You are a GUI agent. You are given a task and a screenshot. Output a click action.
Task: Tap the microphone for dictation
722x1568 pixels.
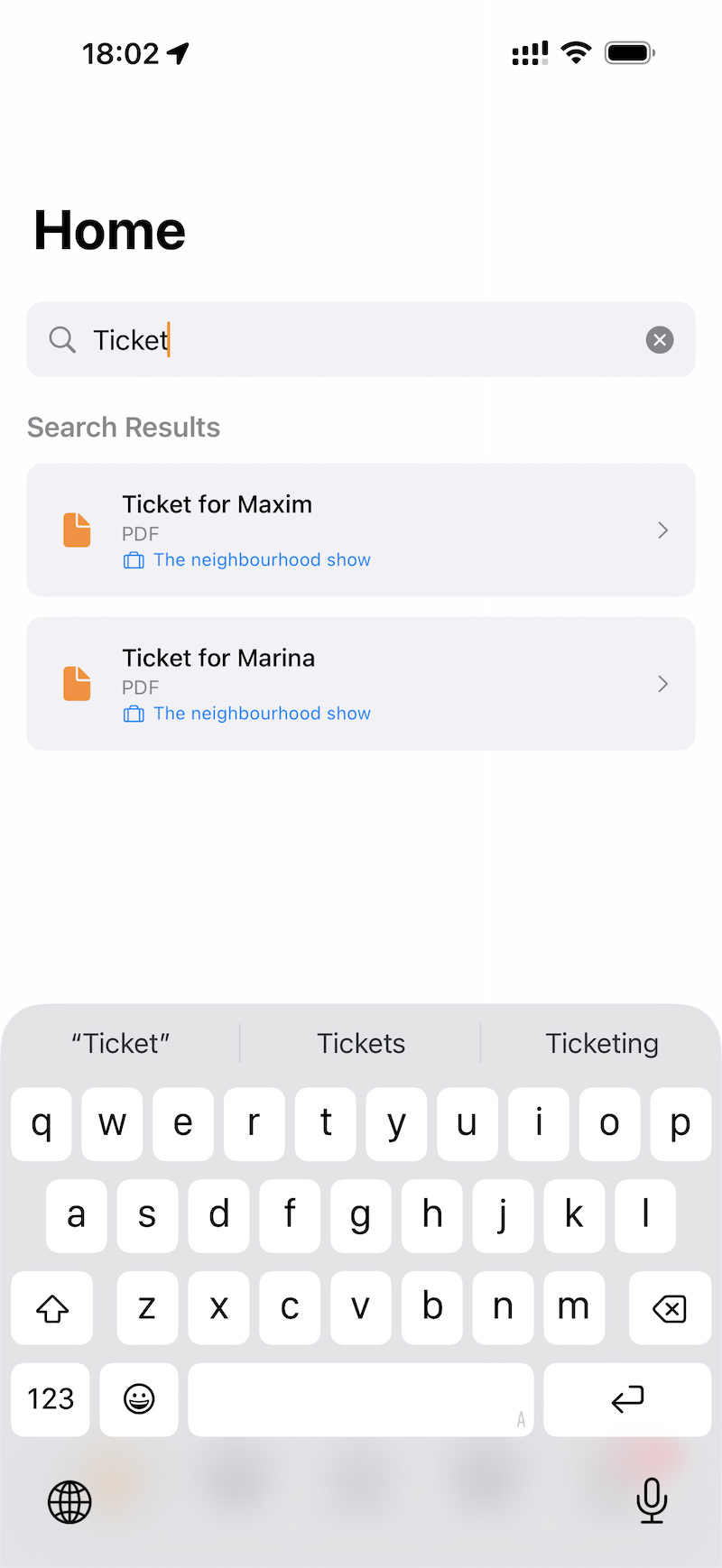click(652, 1501)
